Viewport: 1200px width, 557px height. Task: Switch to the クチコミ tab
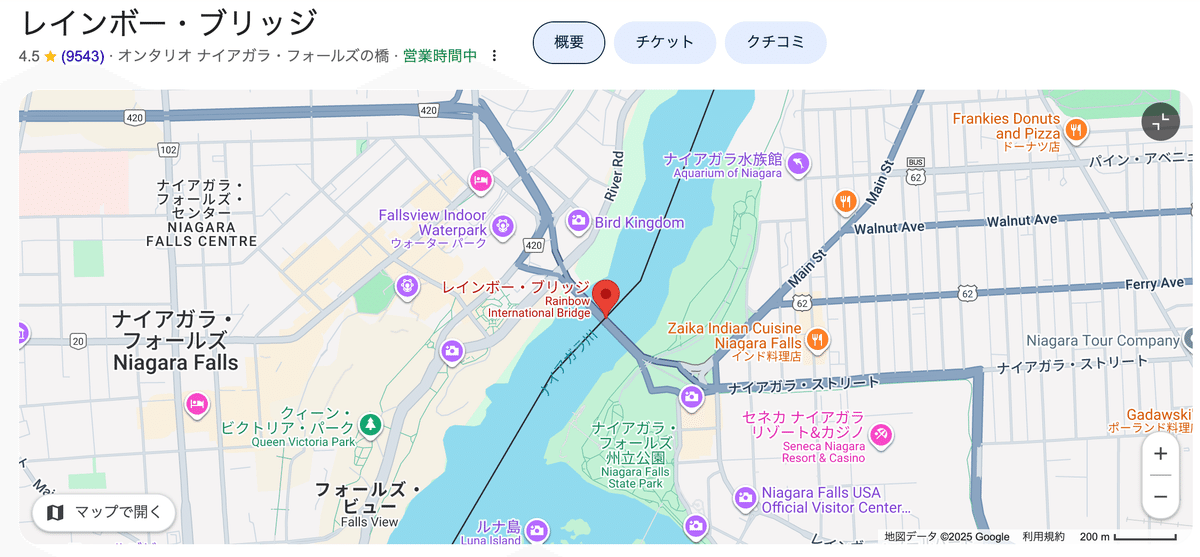[775, 42]
